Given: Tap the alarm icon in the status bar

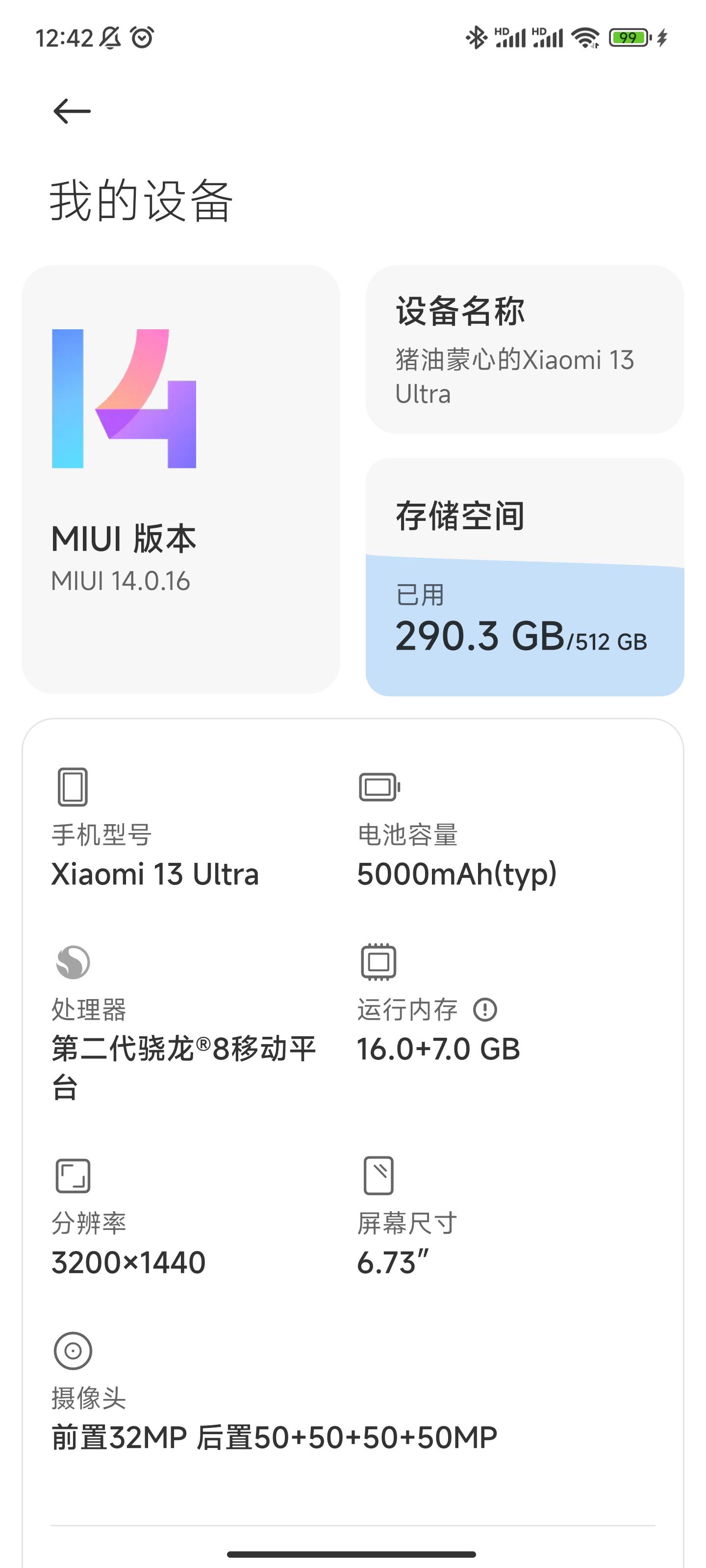Looking at the screenshot, I should 143,37.
